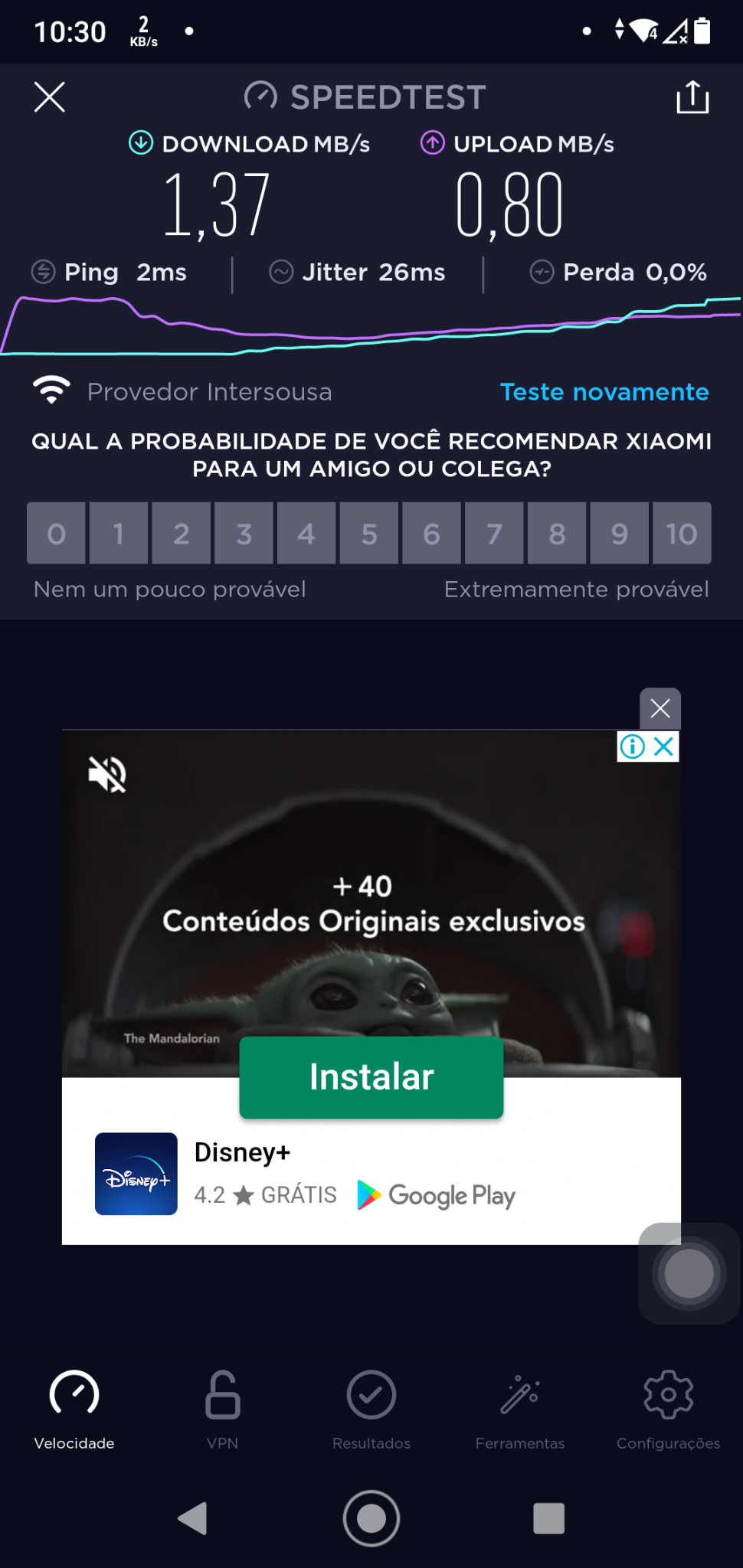This screenshot has height=1568, width=743.
Task: Go back using system navigation
Action: (193, 1518)
